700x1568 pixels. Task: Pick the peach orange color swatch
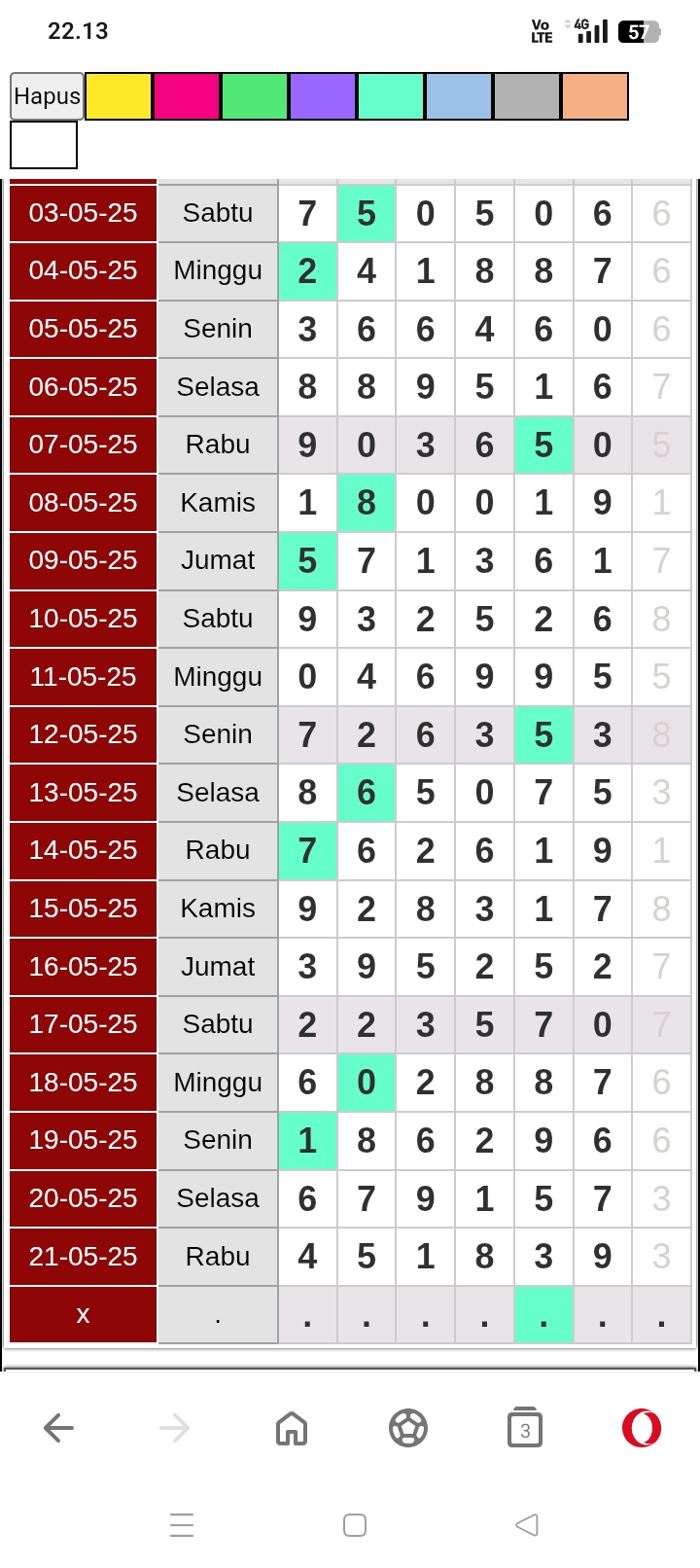click(595, 96)
